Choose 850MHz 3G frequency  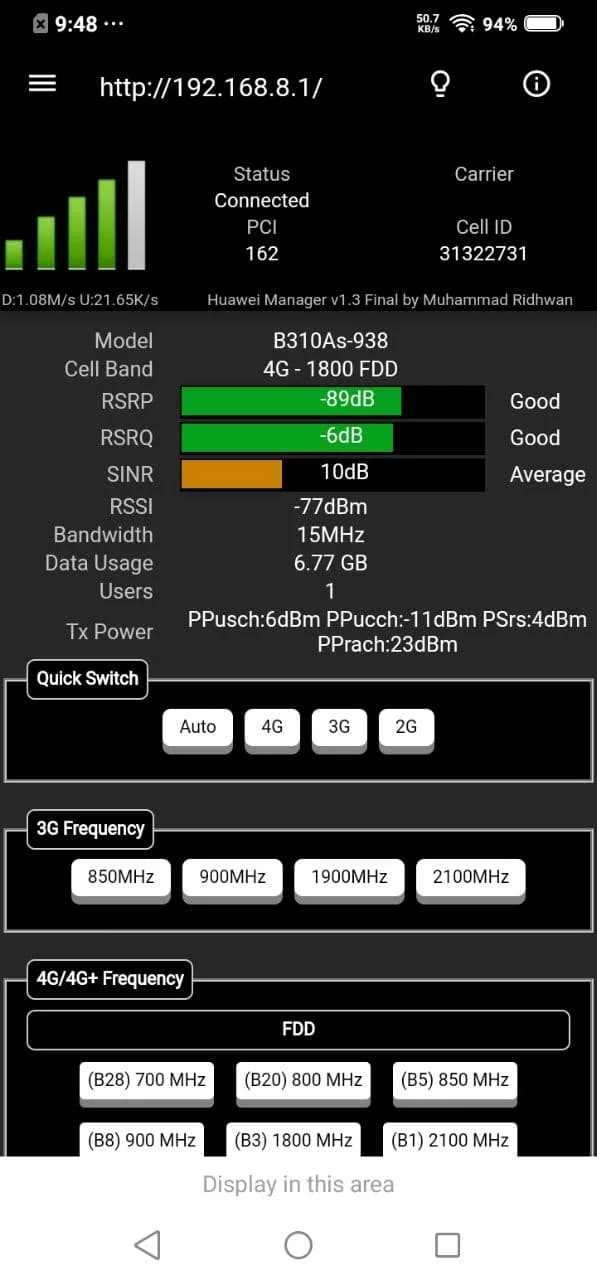pyautogui.click(x=121, y=877)
